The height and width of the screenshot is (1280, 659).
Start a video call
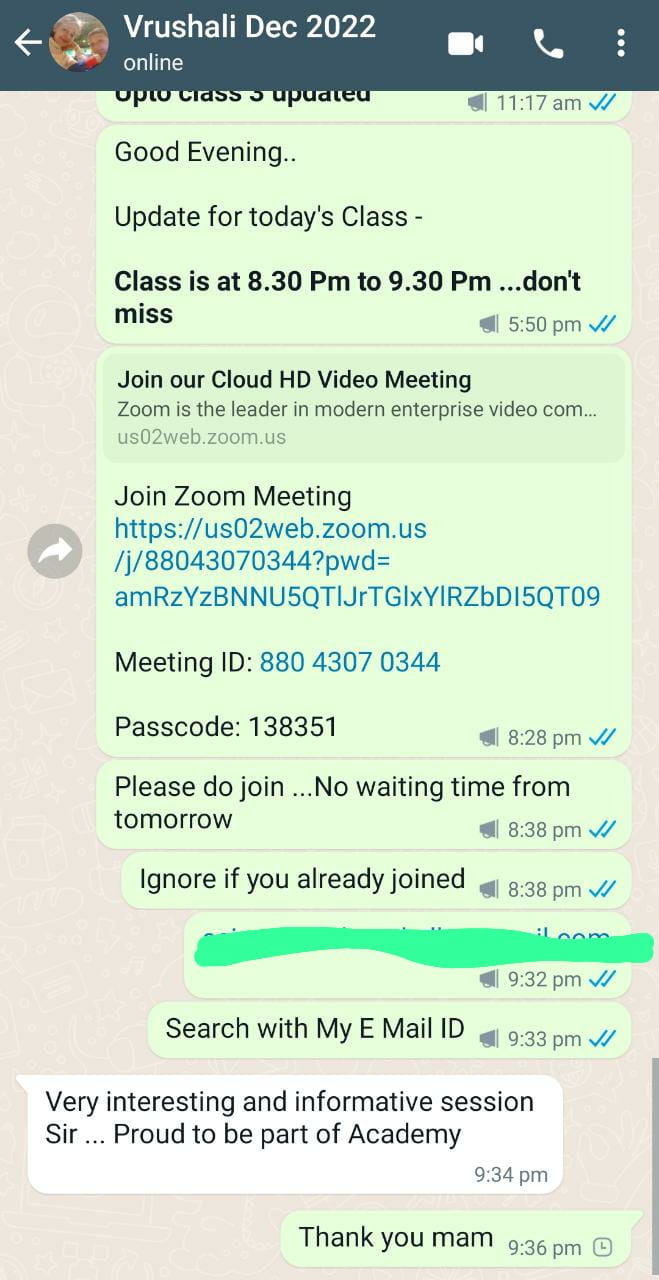click(466, 43)
